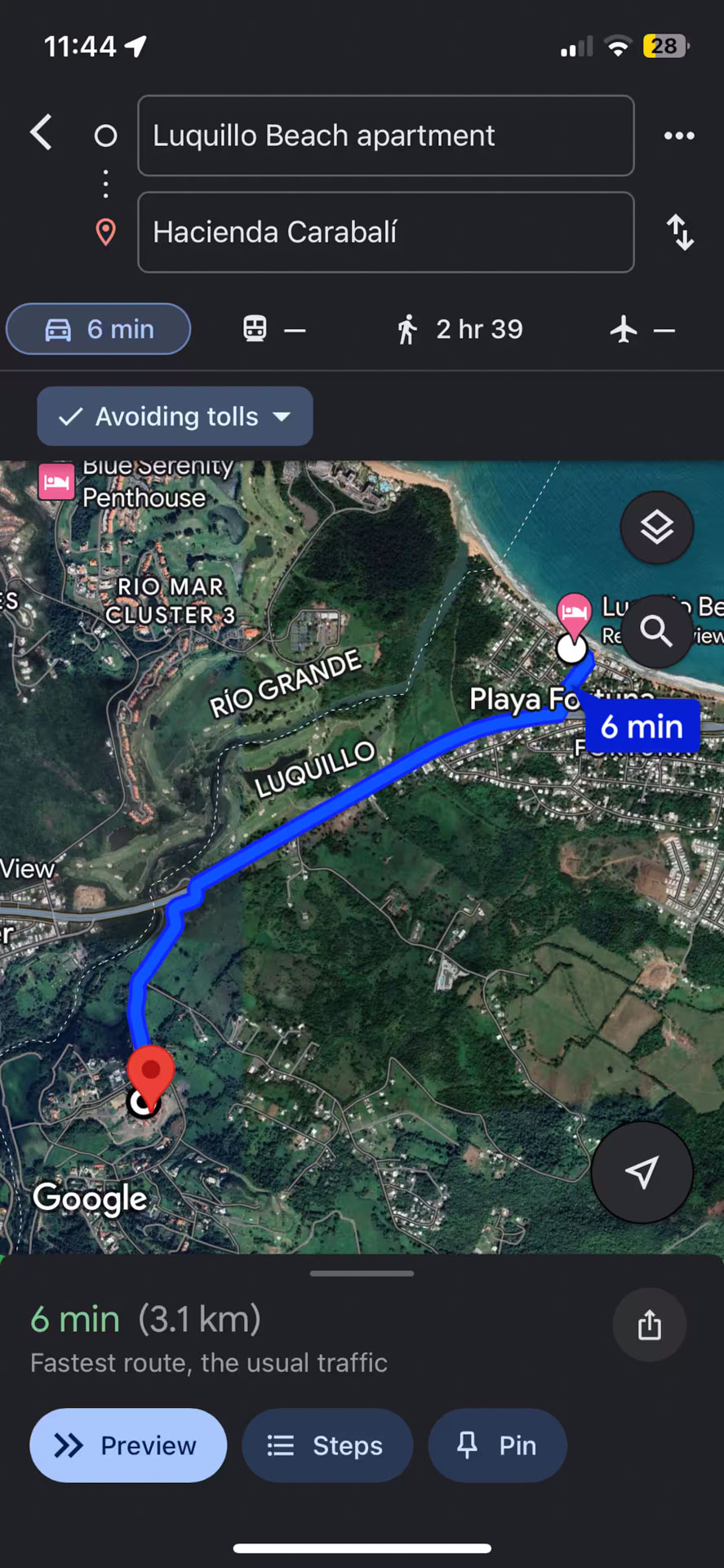Screen dimensions: 724x1568
Task: Swap start and destination
Action: point(679,232)
